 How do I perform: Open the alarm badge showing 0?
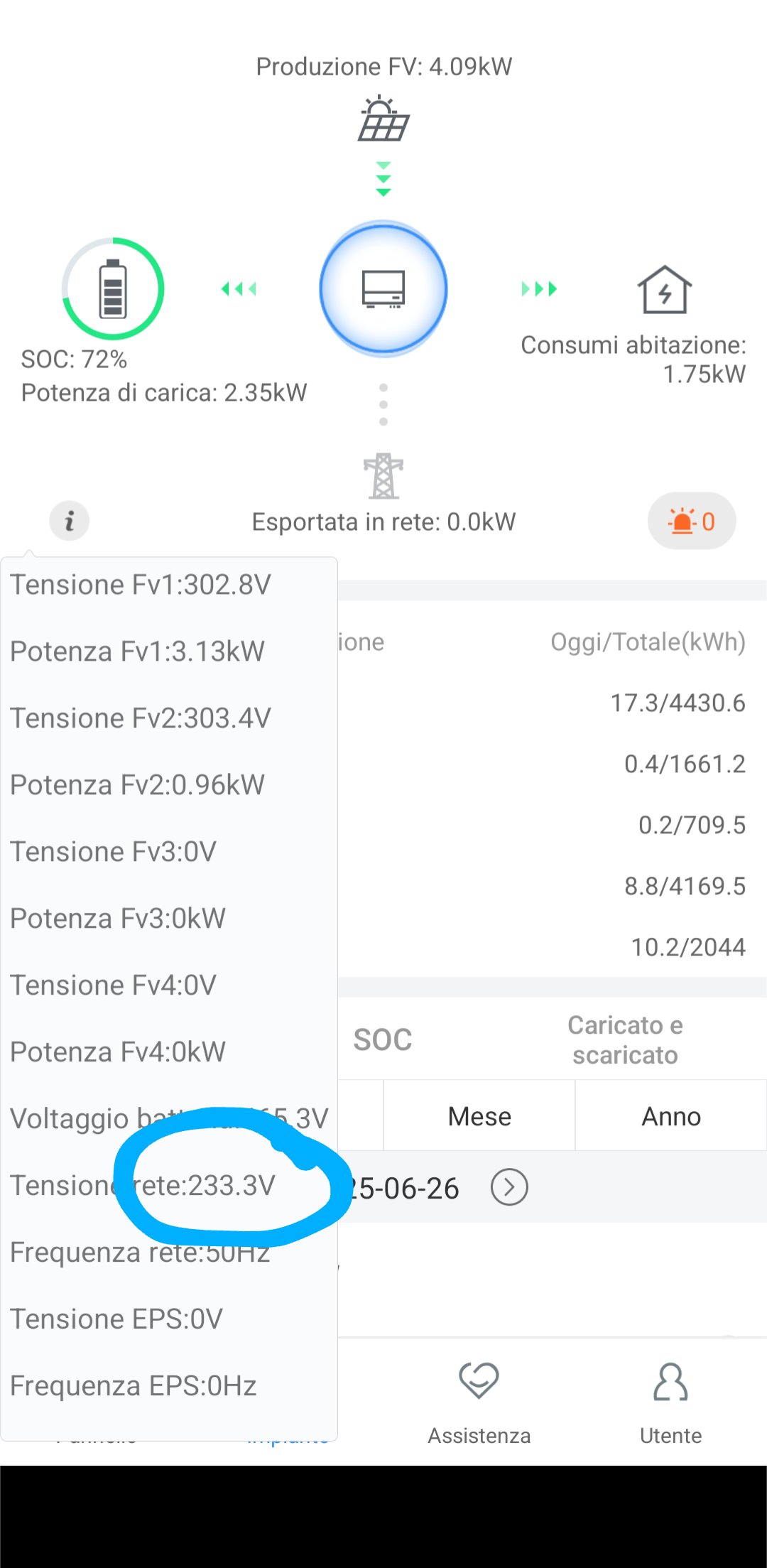[691, 521]
